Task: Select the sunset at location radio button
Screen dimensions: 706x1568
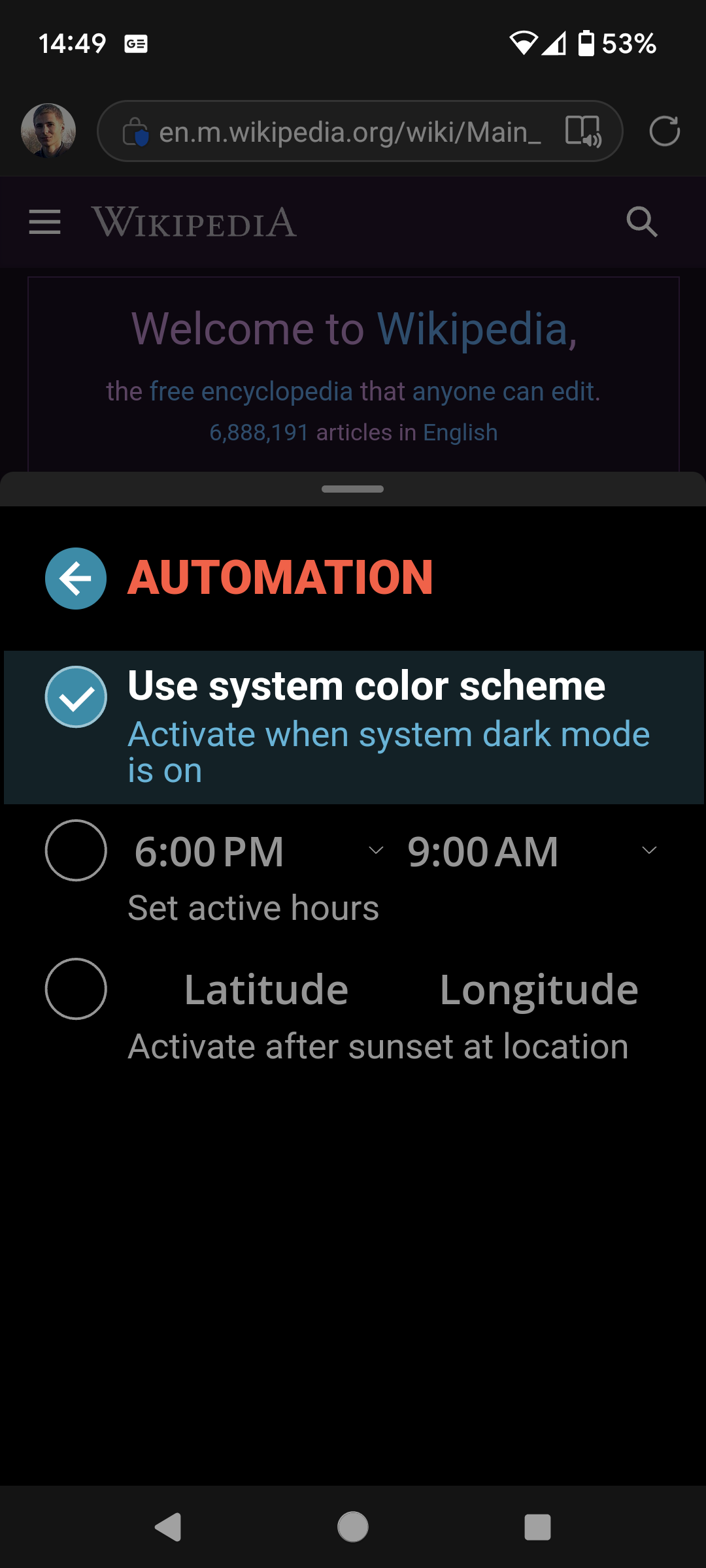Action: (x=76, y=988)
